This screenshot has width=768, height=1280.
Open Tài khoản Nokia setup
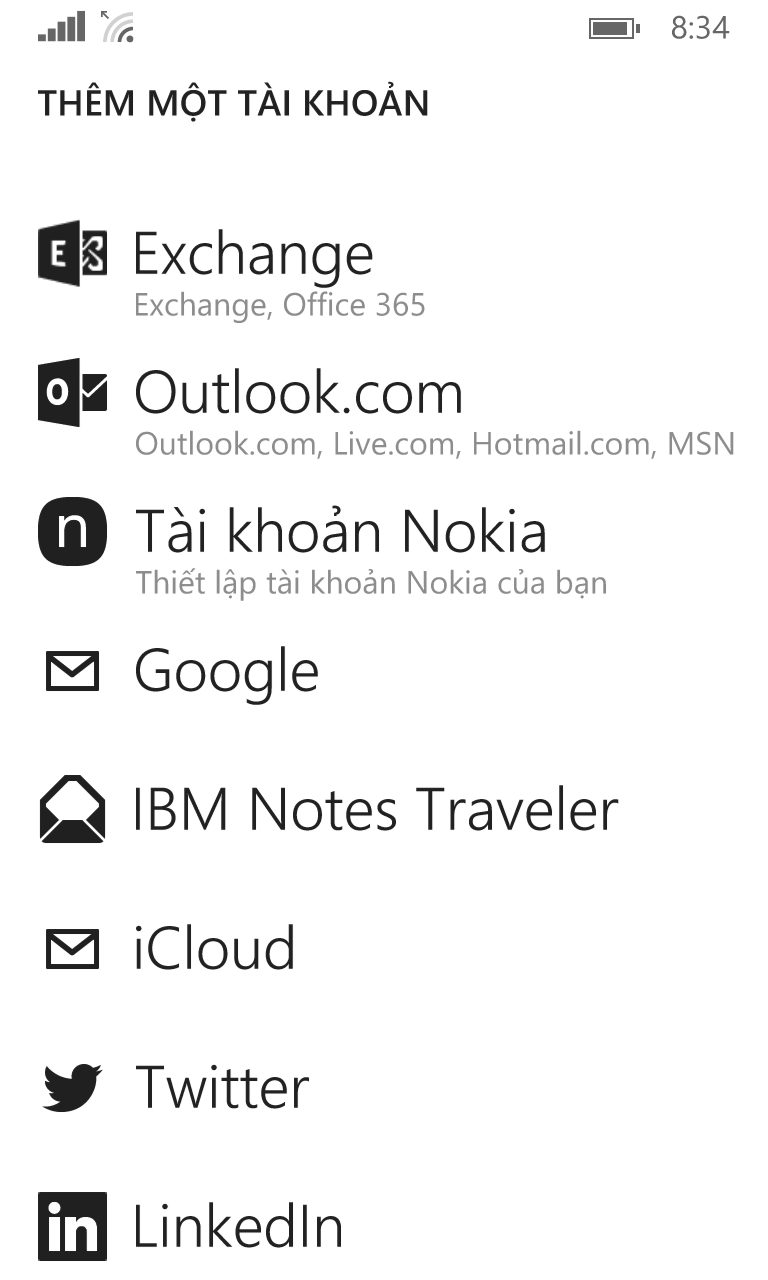tap(340, 532)
